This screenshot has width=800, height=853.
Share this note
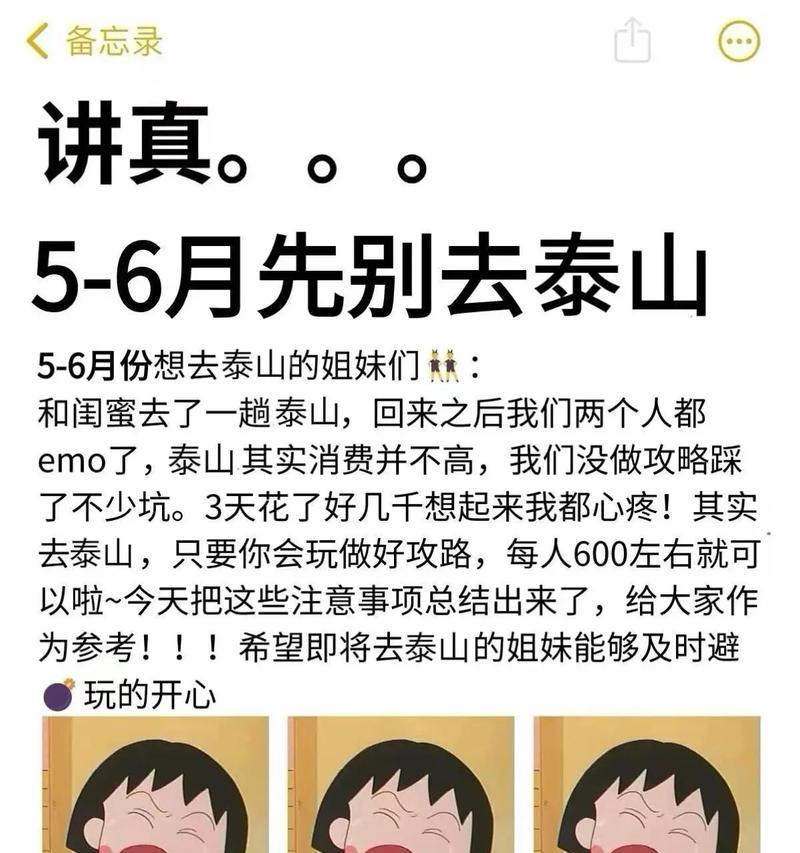click(632, 41)
